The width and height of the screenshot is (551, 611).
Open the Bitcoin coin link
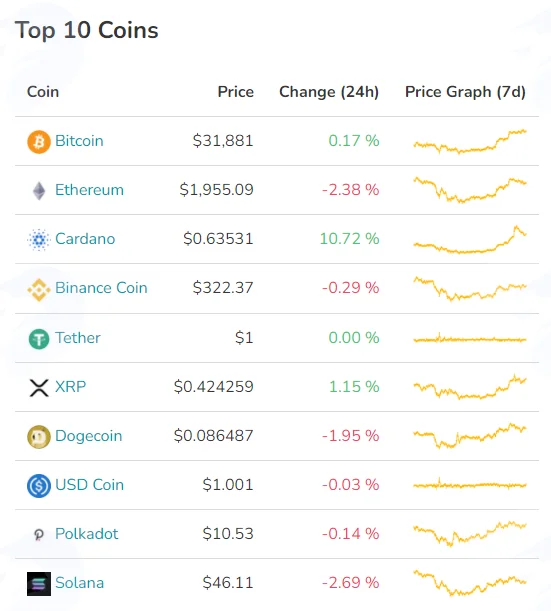[79, 141]
